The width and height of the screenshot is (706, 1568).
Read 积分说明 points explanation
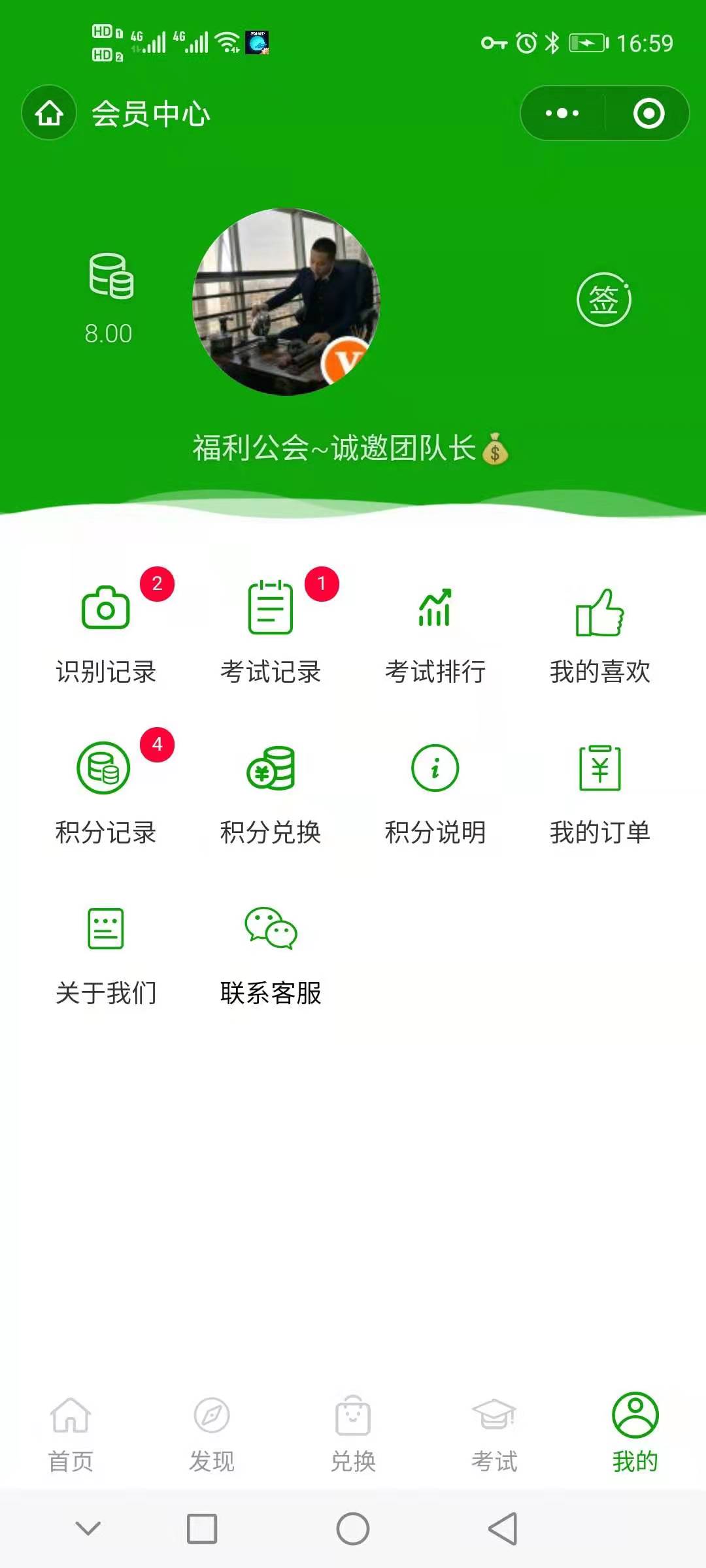(x=435, y=791)
